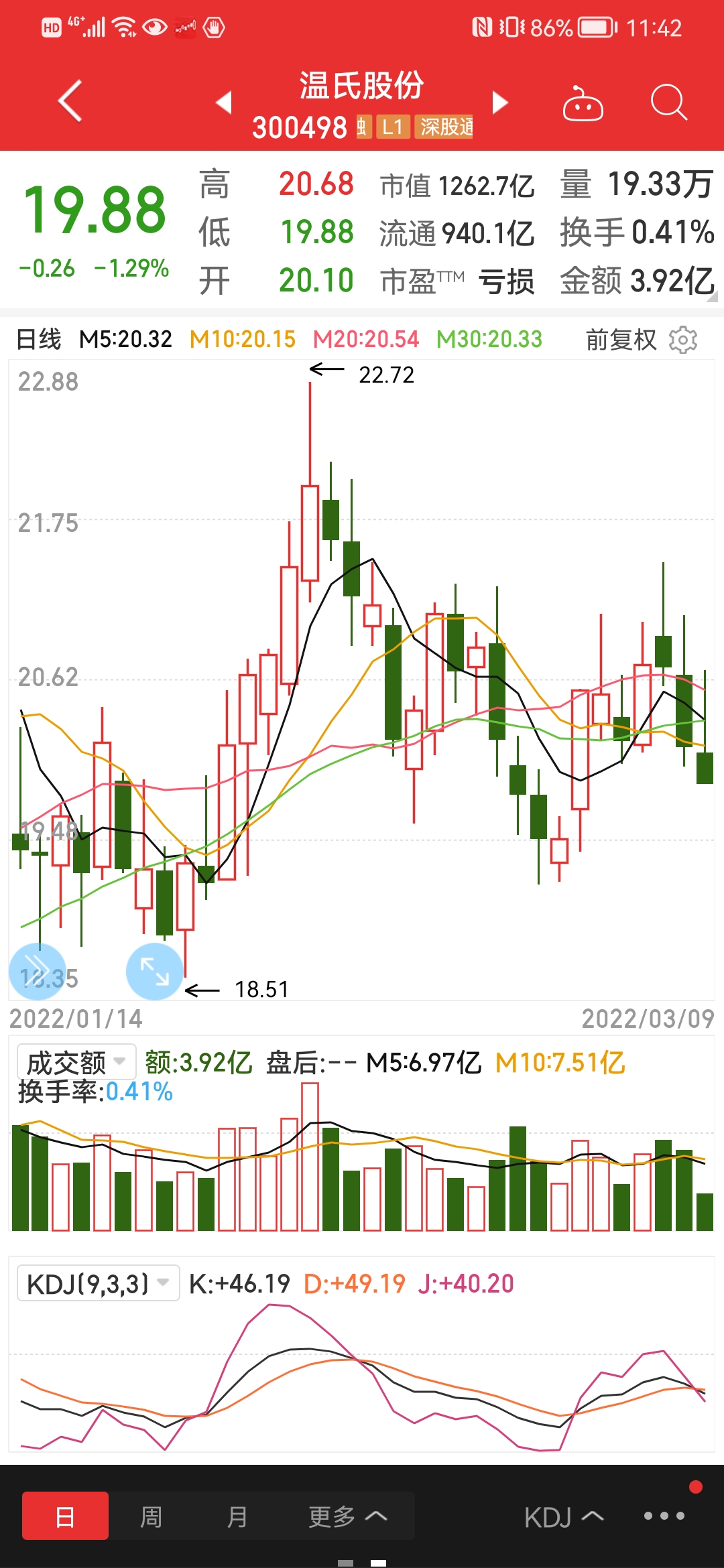The height and width of the screenshot is (1568, 724).
Task: Go back using the header arrow
Action: tap(70, 101)
